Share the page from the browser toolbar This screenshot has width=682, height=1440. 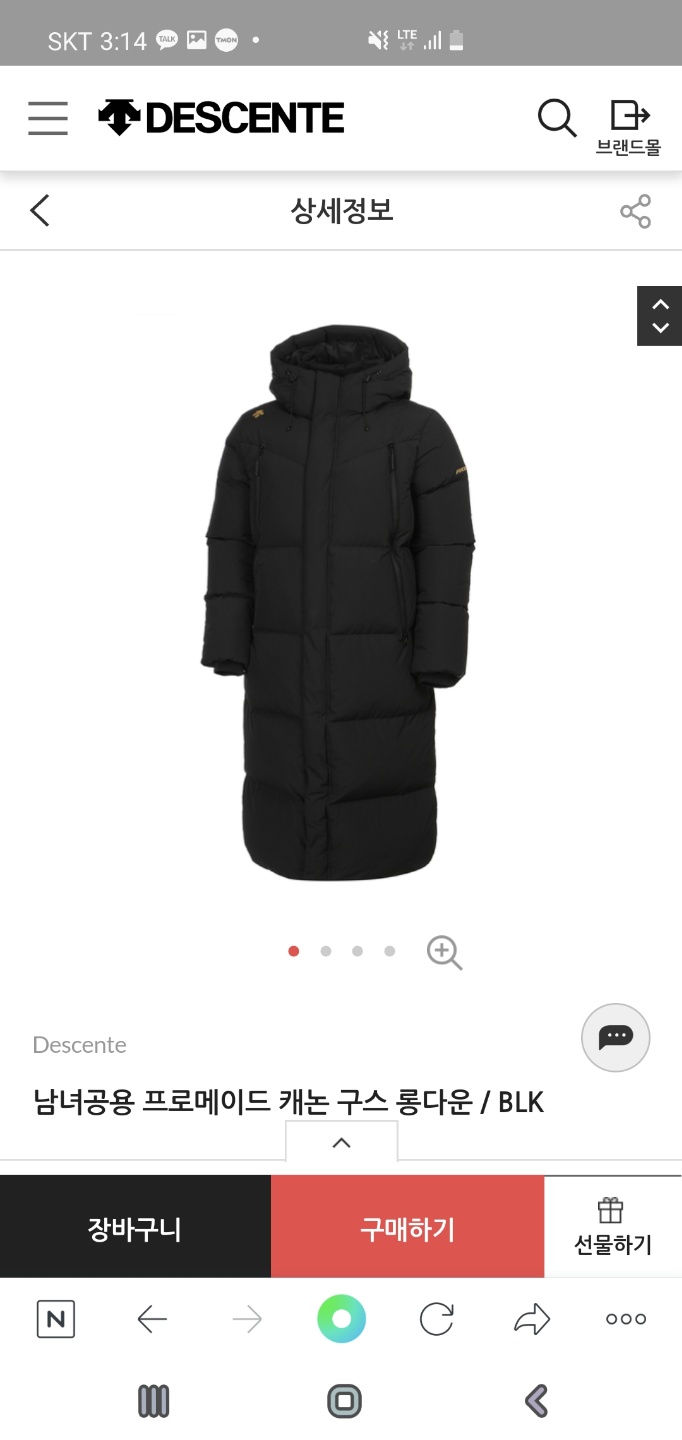(532, 1319)
